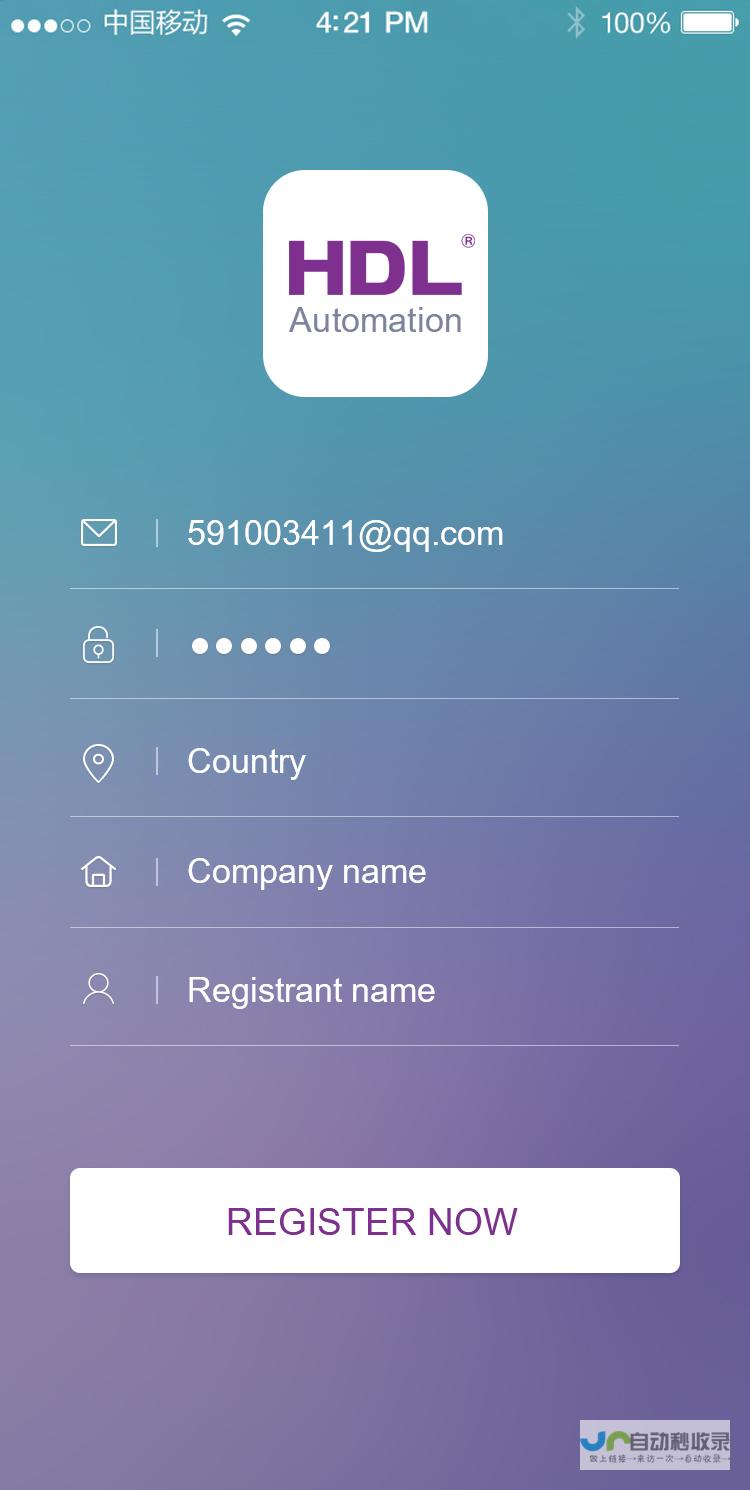This screenshot has width=750, height=1490.
Task: Focus the Registrant name field
Action: [400, 991]
